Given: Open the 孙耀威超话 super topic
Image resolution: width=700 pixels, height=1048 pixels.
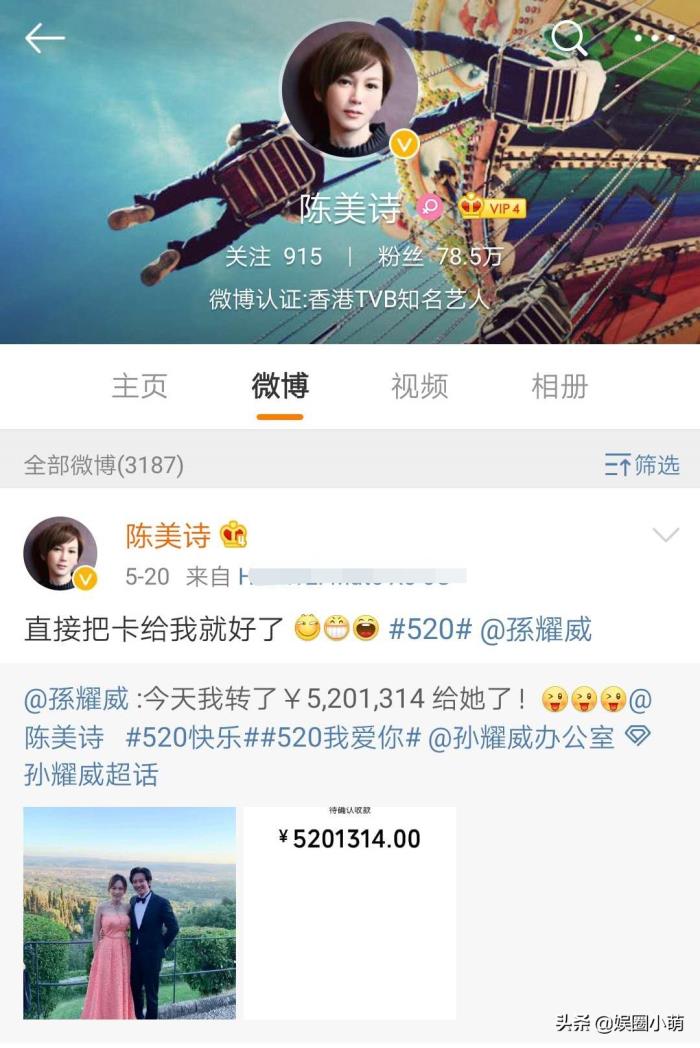Looking at the screenshot, I should [91, 774].
